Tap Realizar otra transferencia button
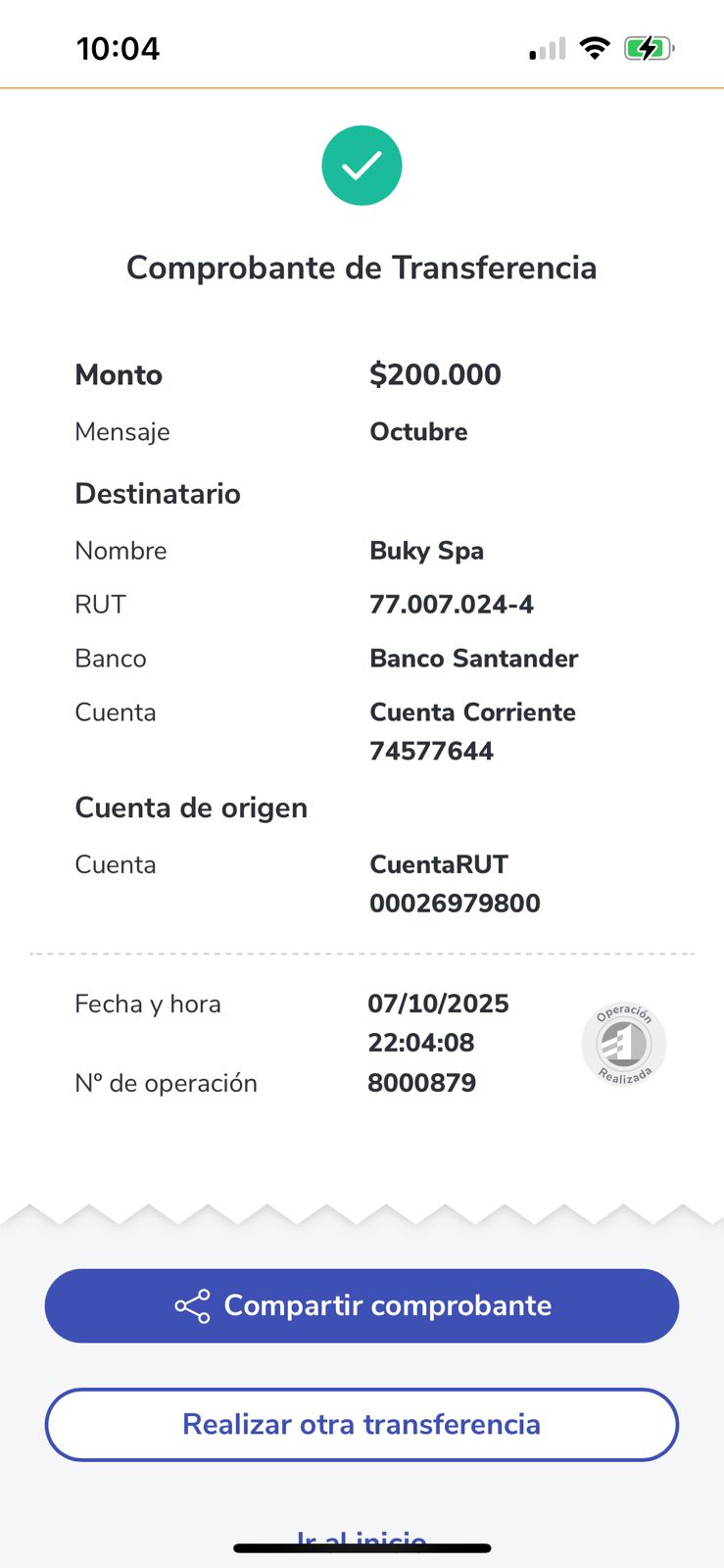This screenshot has height=1568, width=724. coord(362,1424)
